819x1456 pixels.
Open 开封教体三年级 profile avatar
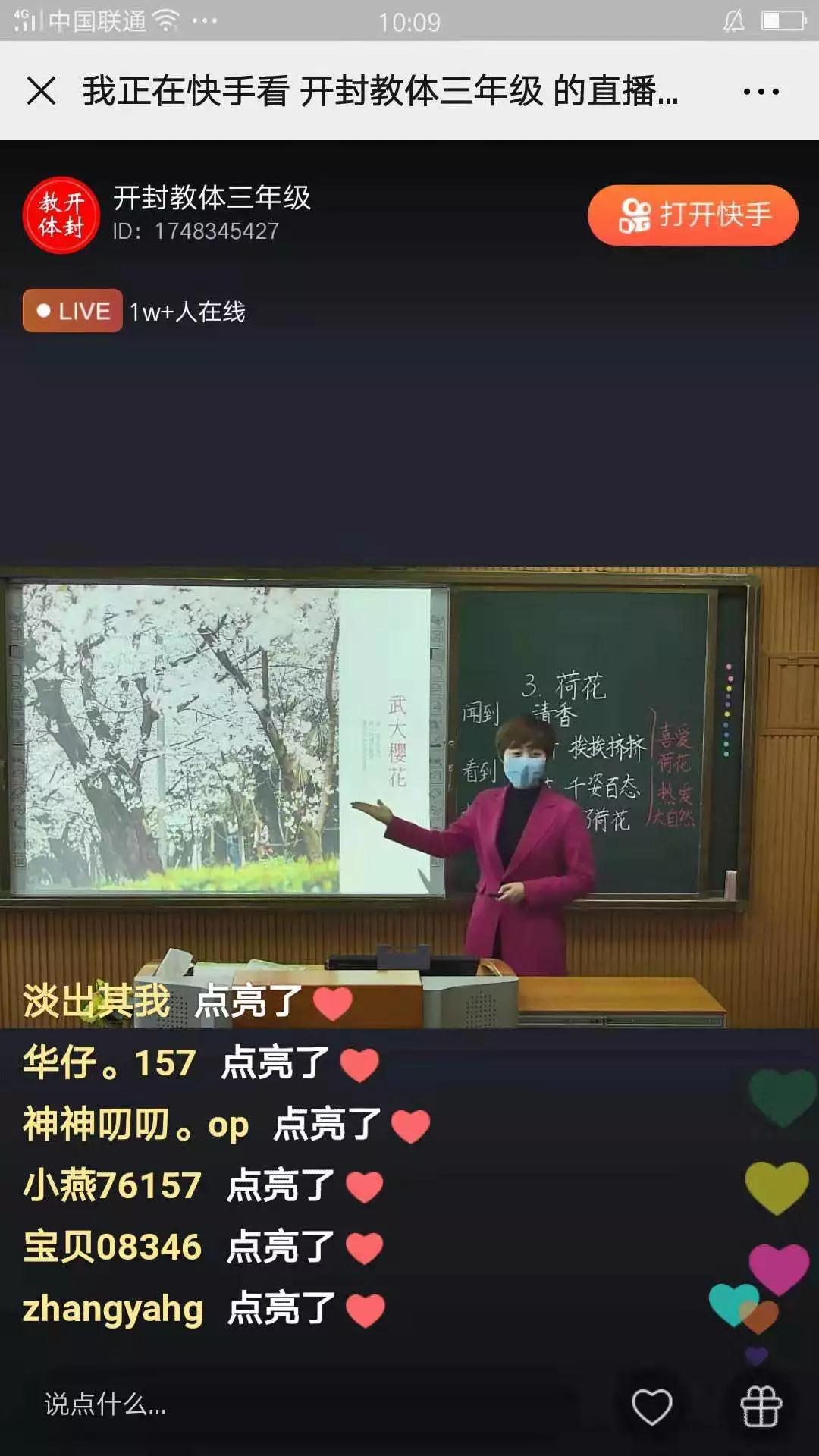(61, 215)
